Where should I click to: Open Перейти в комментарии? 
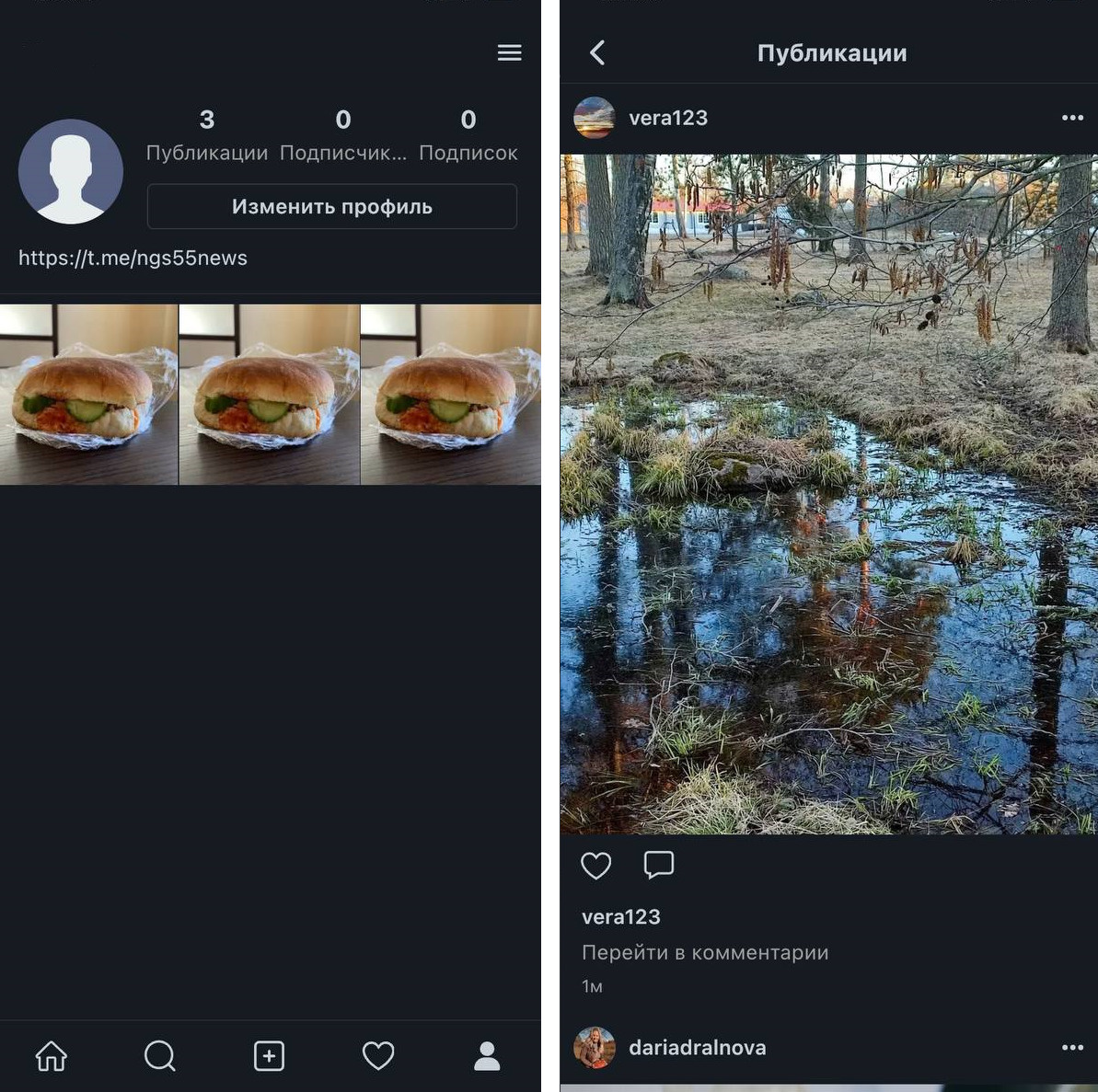705,953
